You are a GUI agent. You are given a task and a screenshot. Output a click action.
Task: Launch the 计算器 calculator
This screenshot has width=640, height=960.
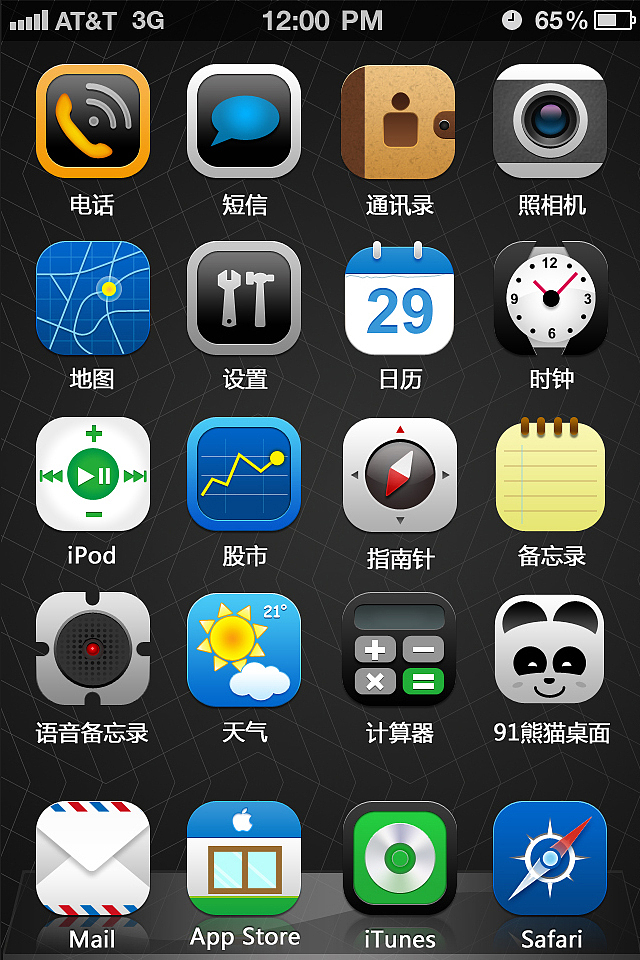click(x=399, y=650)
